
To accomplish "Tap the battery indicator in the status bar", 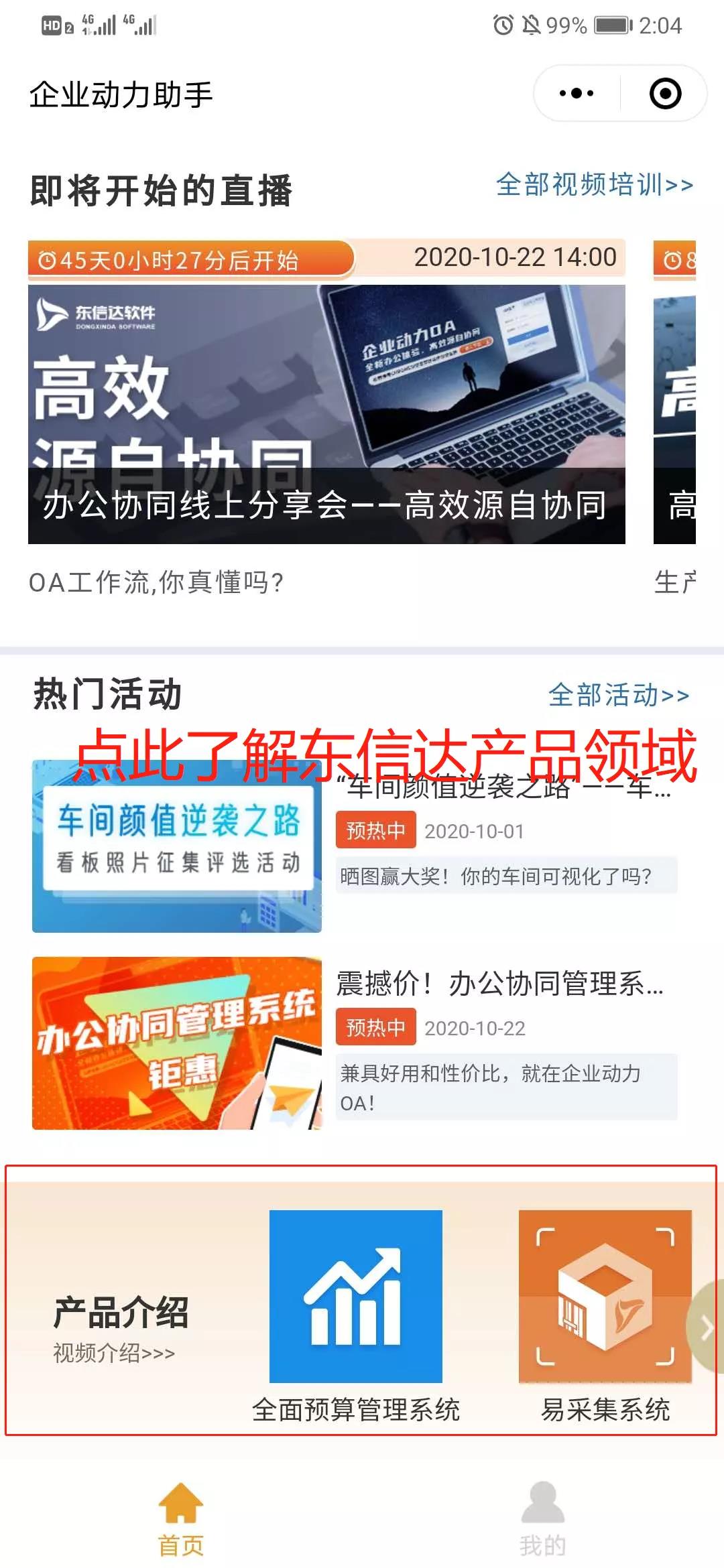I will tap(612, 23).
